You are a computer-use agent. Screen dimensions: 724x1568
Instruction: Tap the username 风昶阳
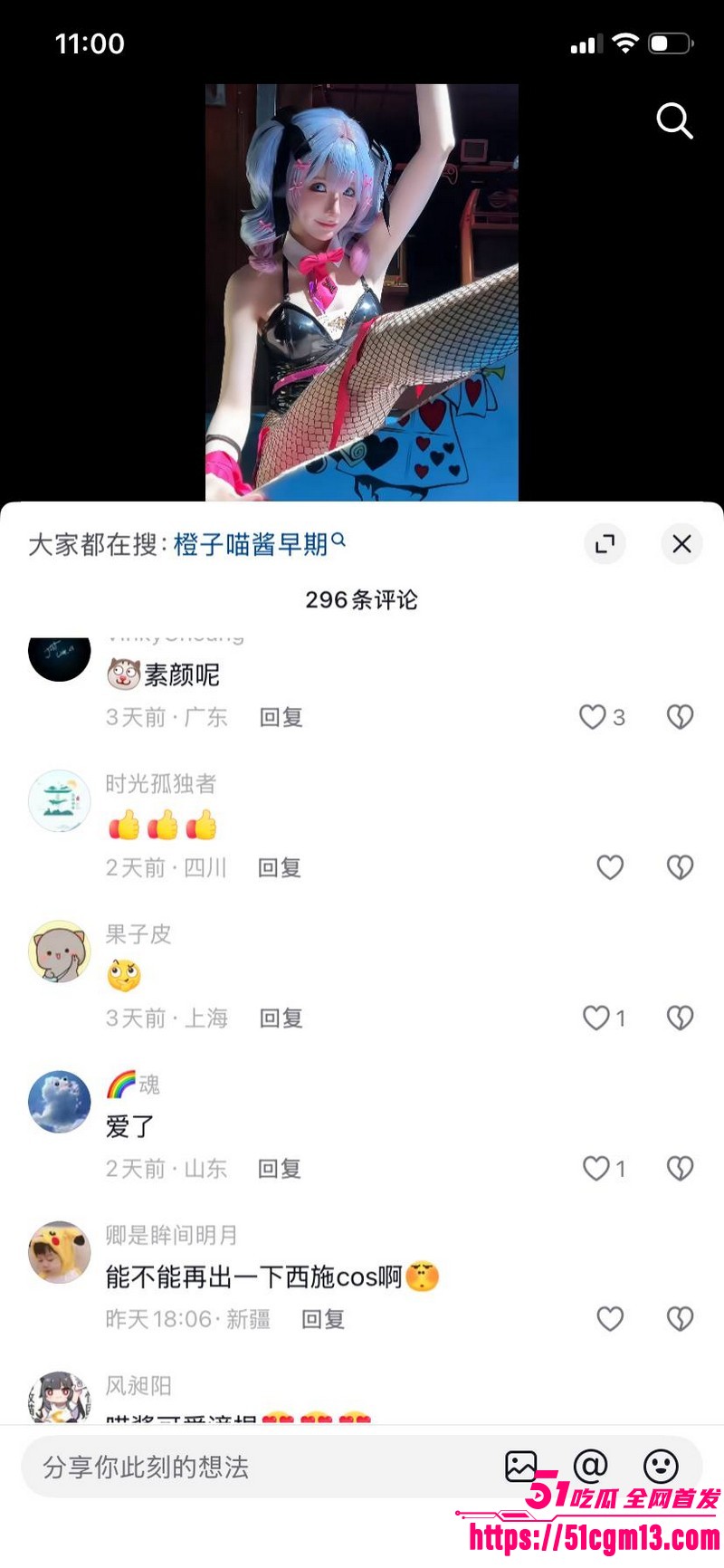click(138, 1385)
